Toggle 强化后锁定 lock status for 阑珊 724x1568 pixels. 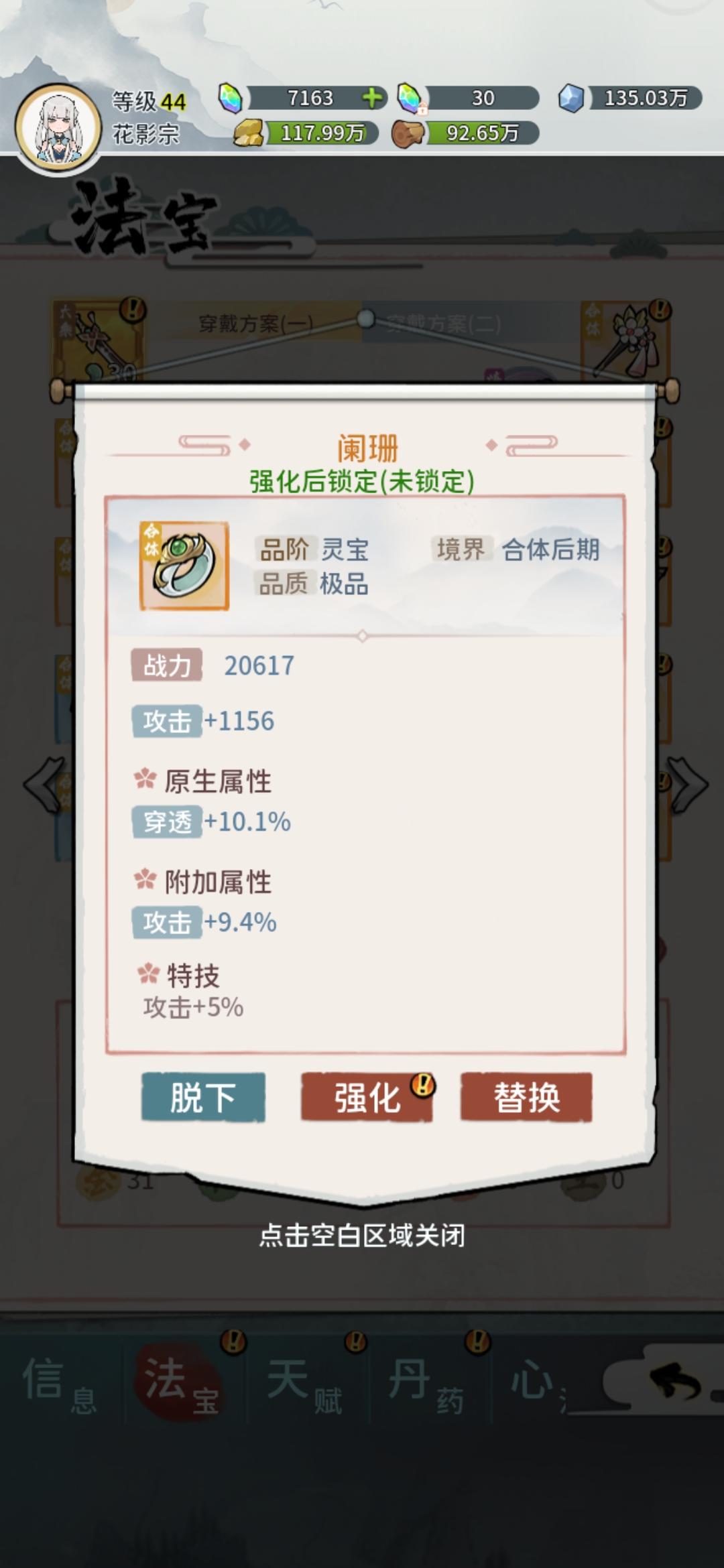[x=362, y=481]
